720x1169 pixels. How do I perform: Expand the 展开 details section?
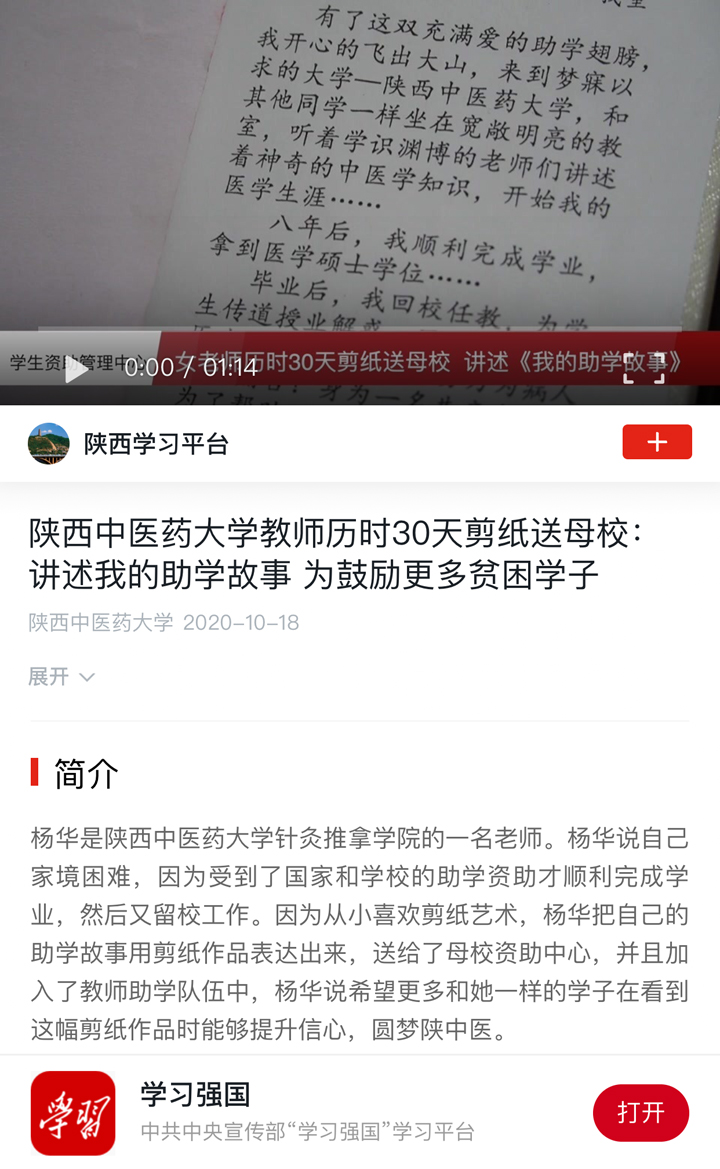tap(61, 677)
